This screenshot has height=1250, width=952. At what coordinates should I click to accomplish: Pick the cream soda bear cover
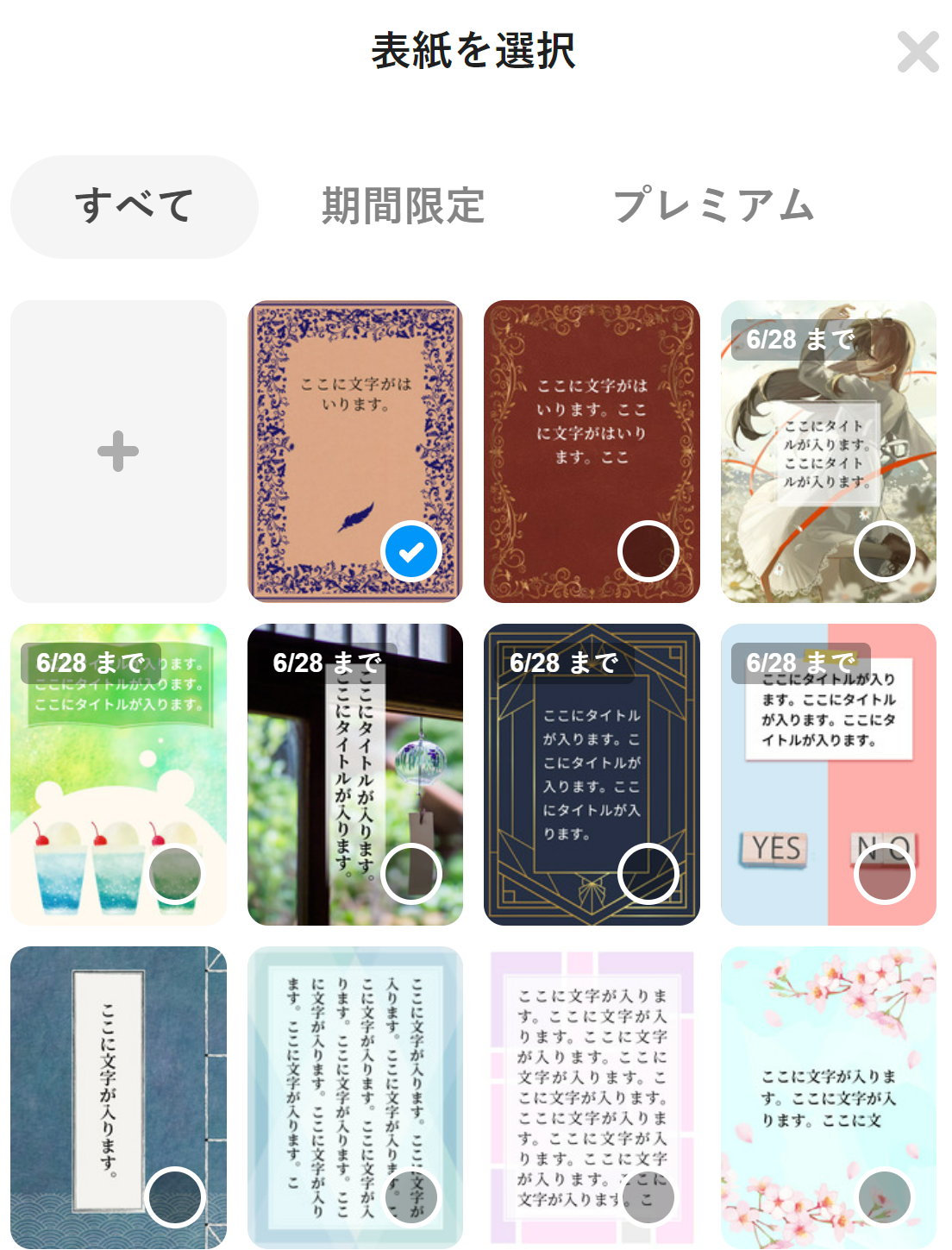118,774
